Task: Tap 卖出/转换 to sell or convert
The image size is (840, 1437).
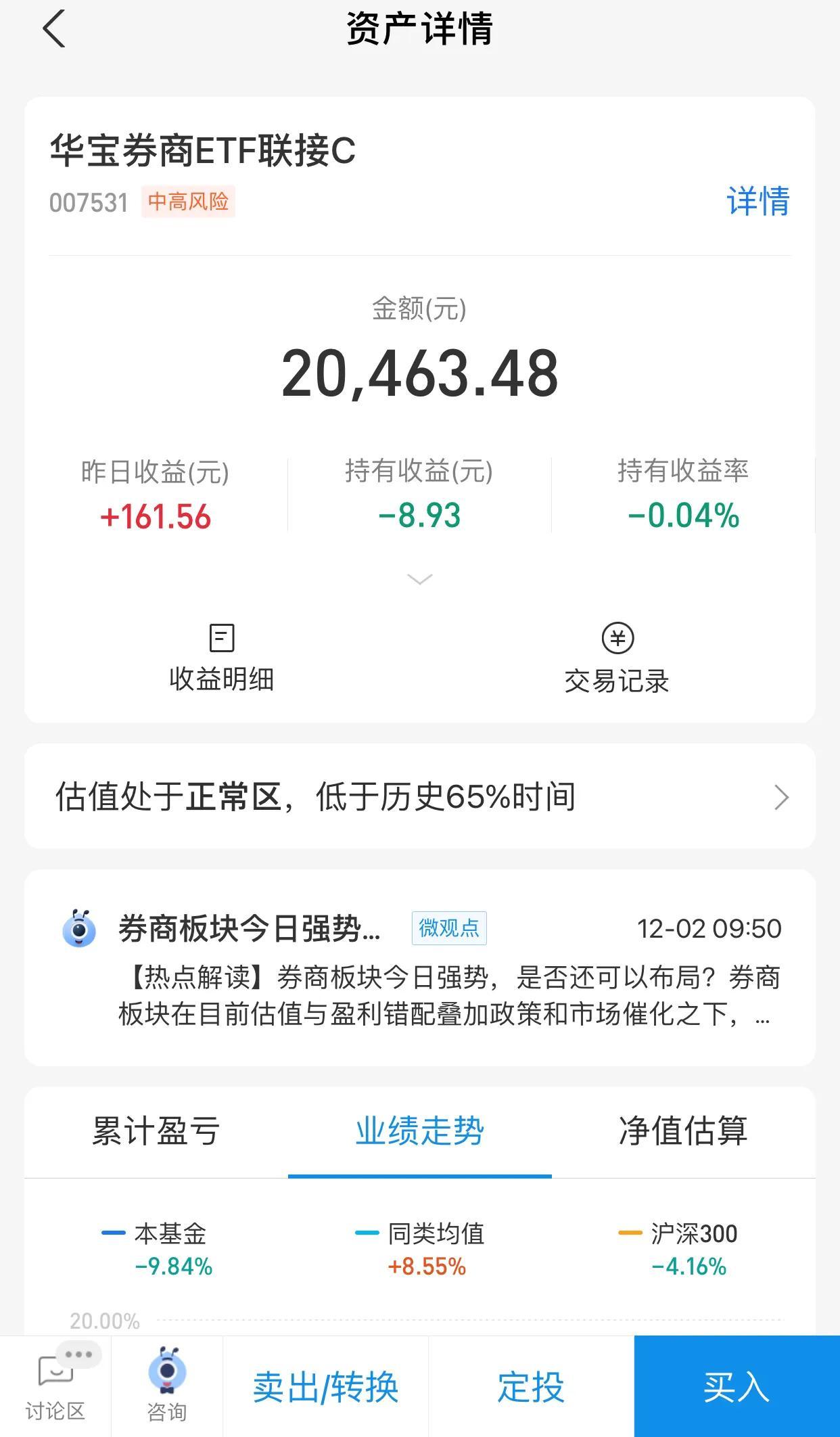Action: pos(325,1388)
